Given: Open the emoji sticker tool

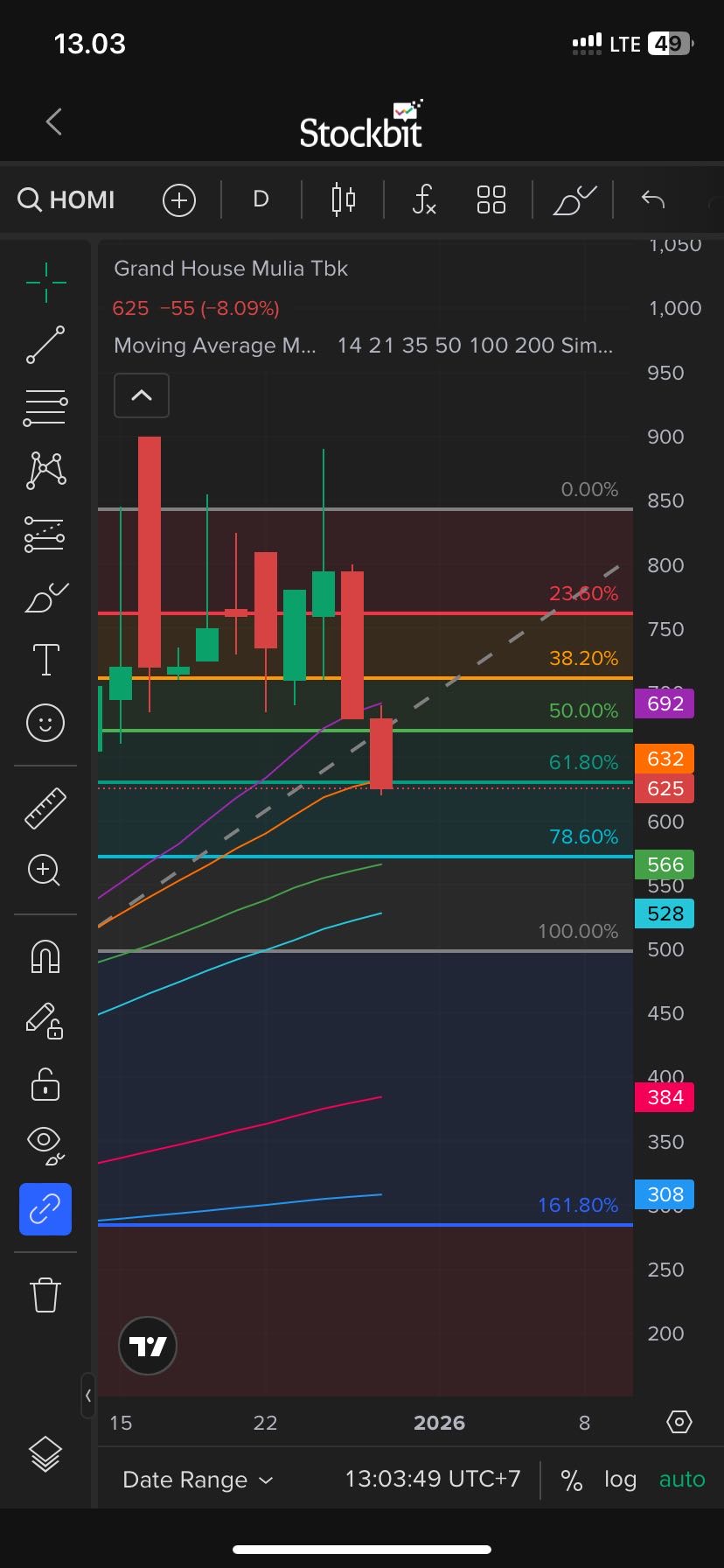Looking at the screenshot, I should point(45,723).
